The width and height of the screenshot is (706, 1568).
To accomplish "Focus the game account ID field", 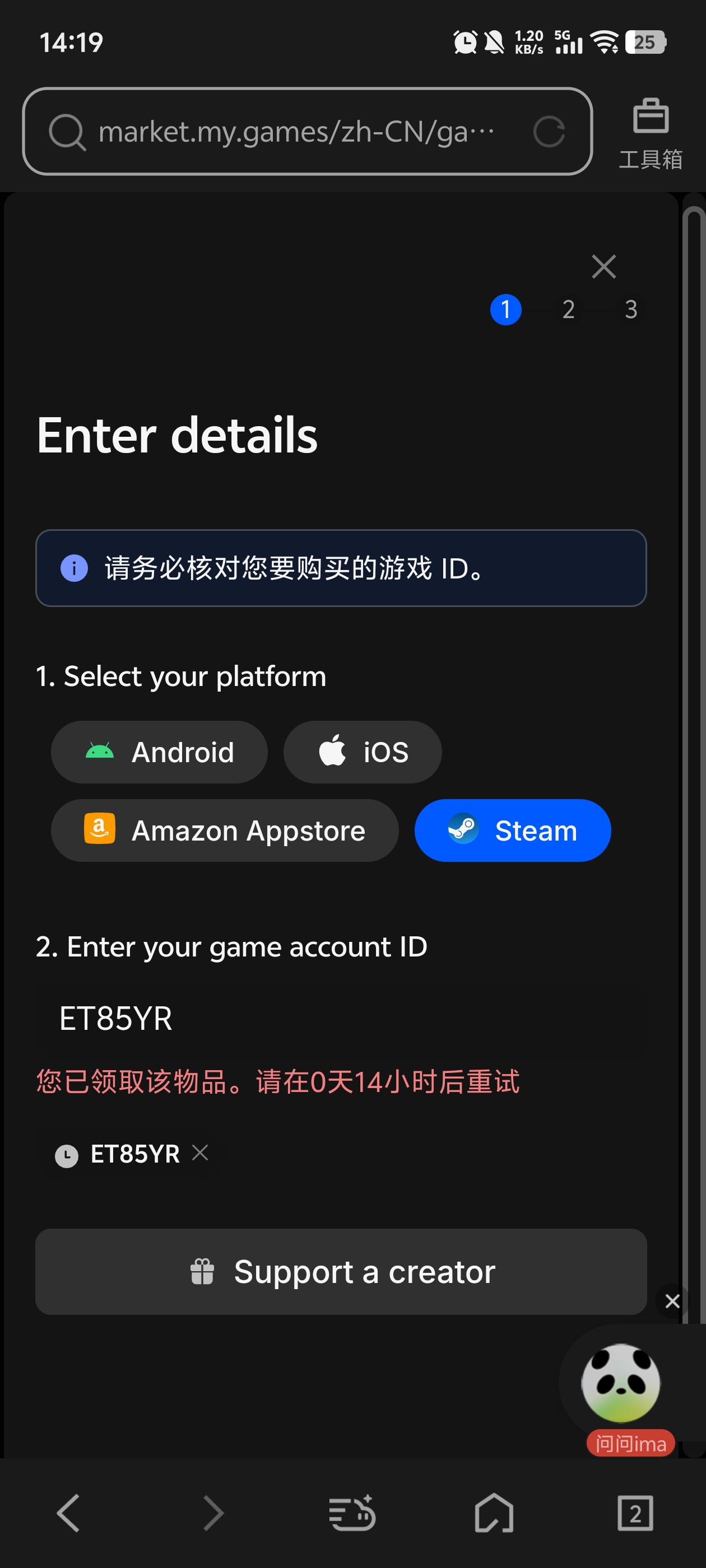I will point(340,1018).
